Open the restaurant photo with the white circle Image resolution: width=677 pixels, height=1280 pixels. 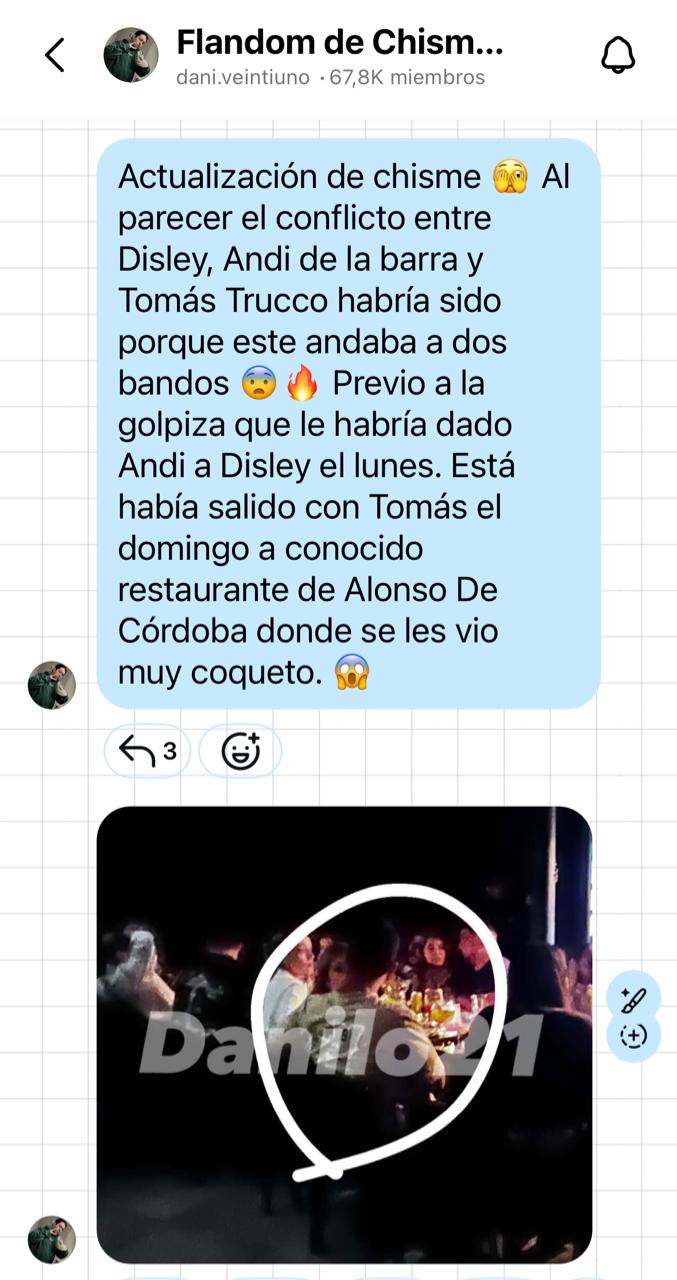point(344,1033)
